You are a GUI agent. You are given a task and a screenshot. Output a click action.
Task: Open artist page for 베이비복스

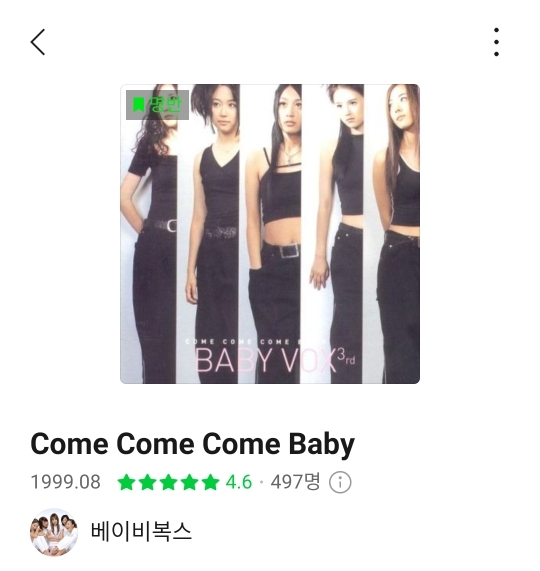coord(111,532)
